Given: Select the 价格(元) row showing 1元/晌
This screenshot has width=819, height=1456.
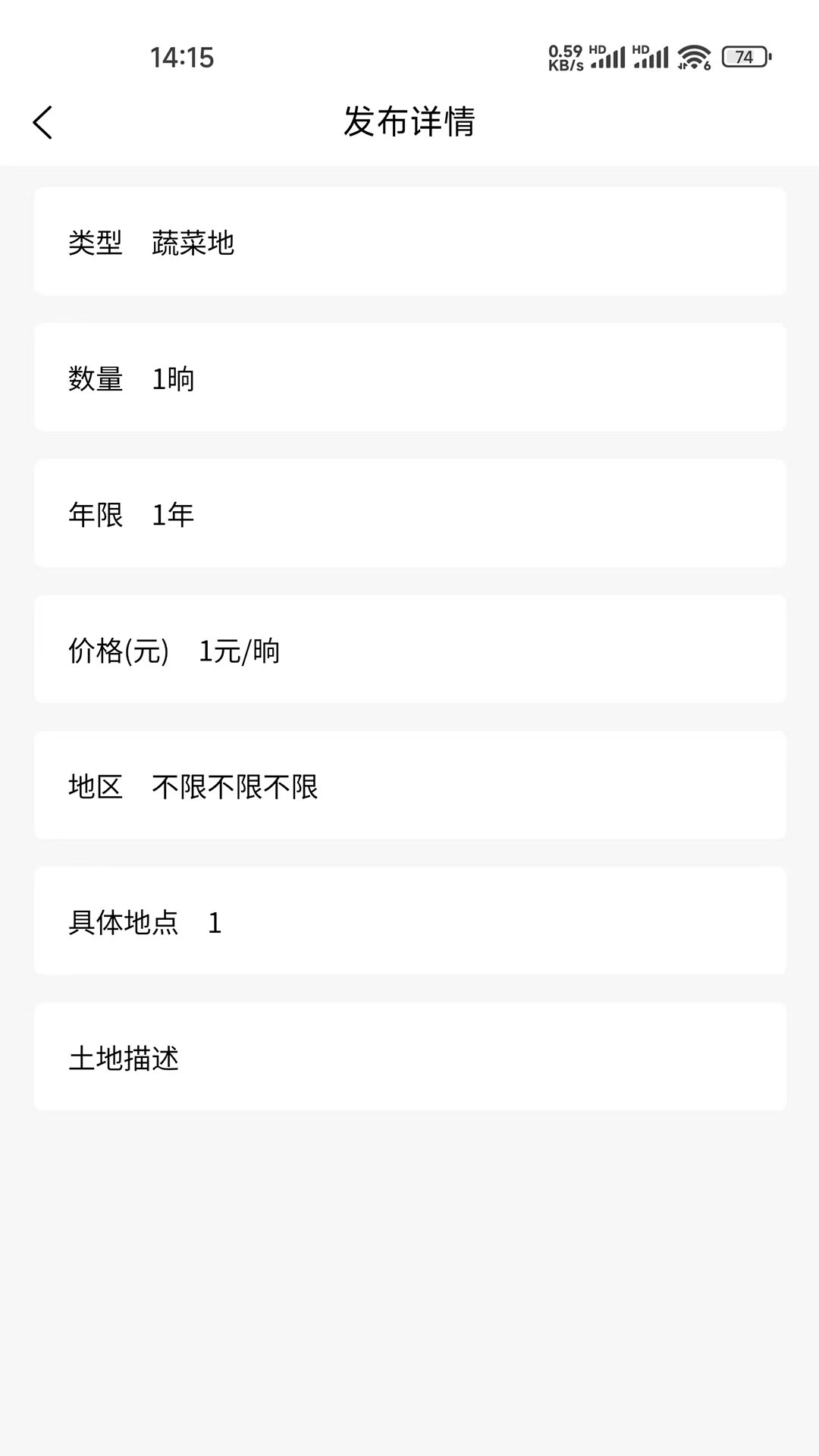Looking at the screenshot, I should tap(409, 651).
